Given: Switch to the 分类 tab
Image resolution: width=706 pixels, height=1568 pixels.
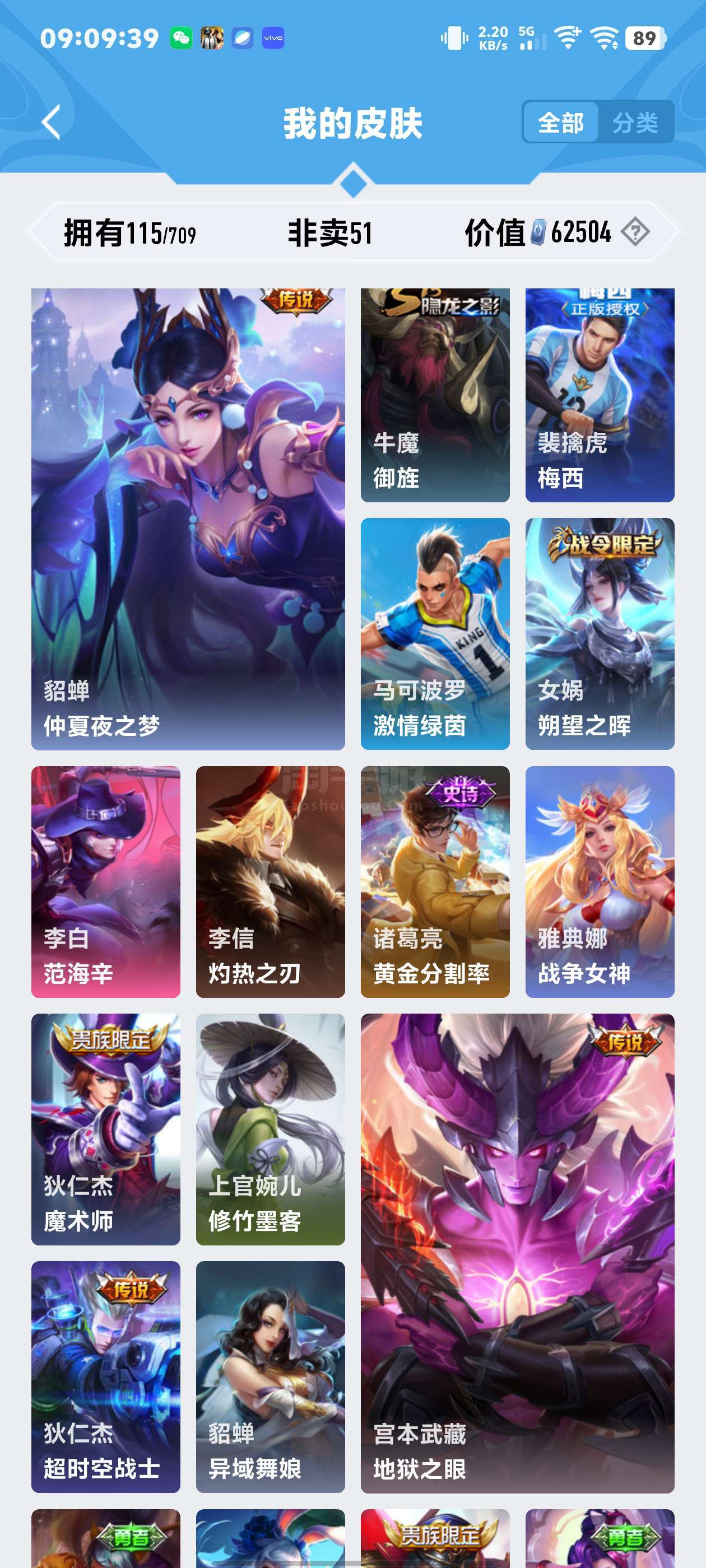Looking at the screenshot, I should 635,122.
